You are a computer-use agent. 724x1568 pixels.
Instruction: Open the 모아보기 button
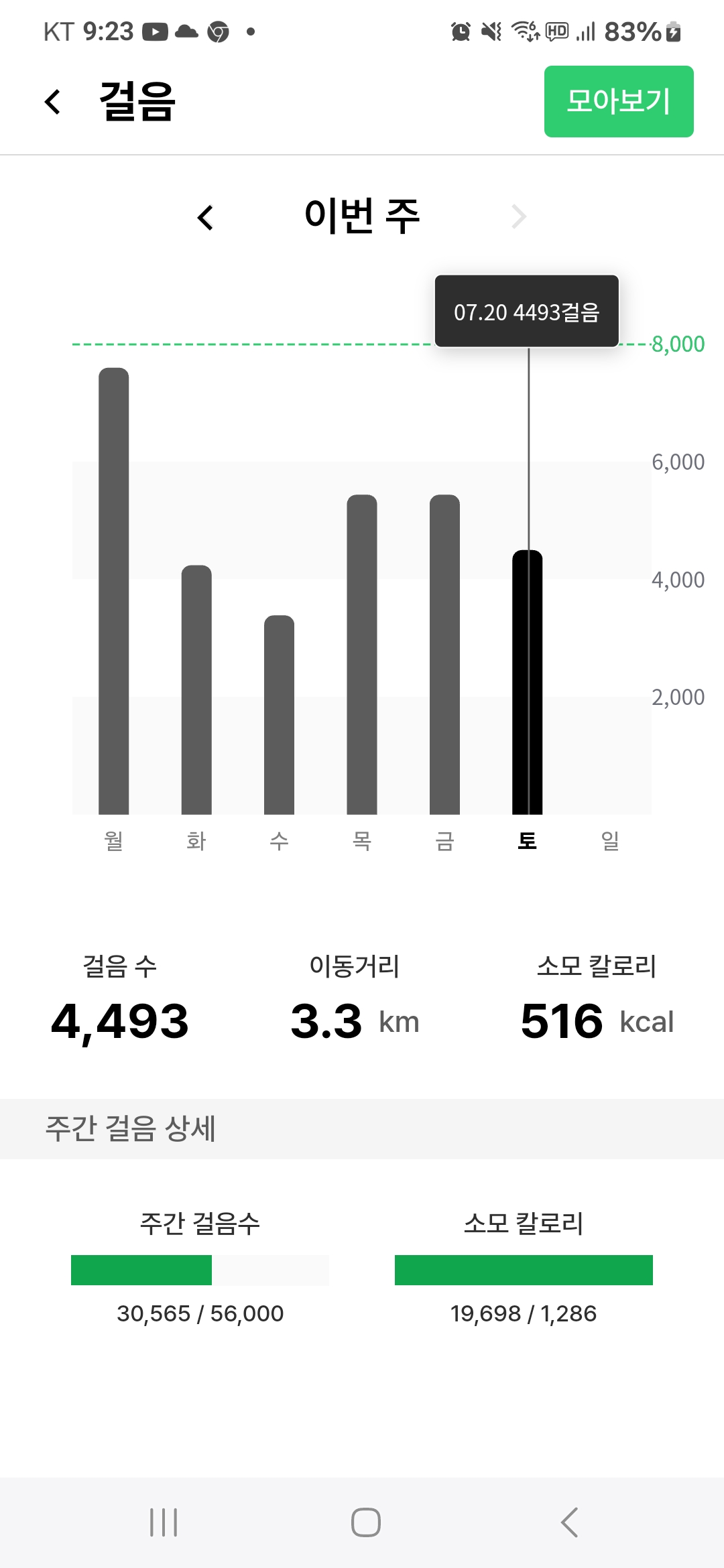click(x=618, y=102)
